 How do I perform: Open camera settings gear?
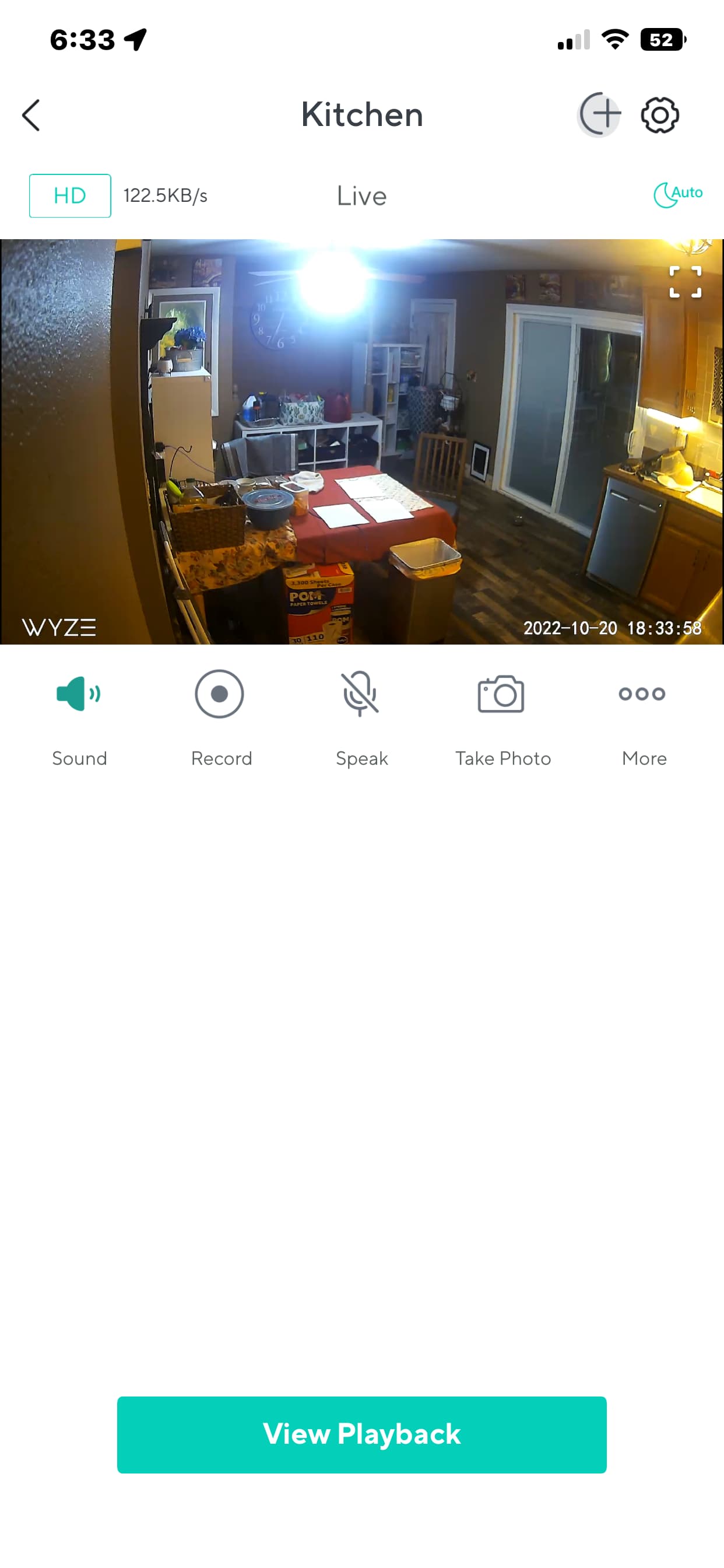click(x=659, y=115)
